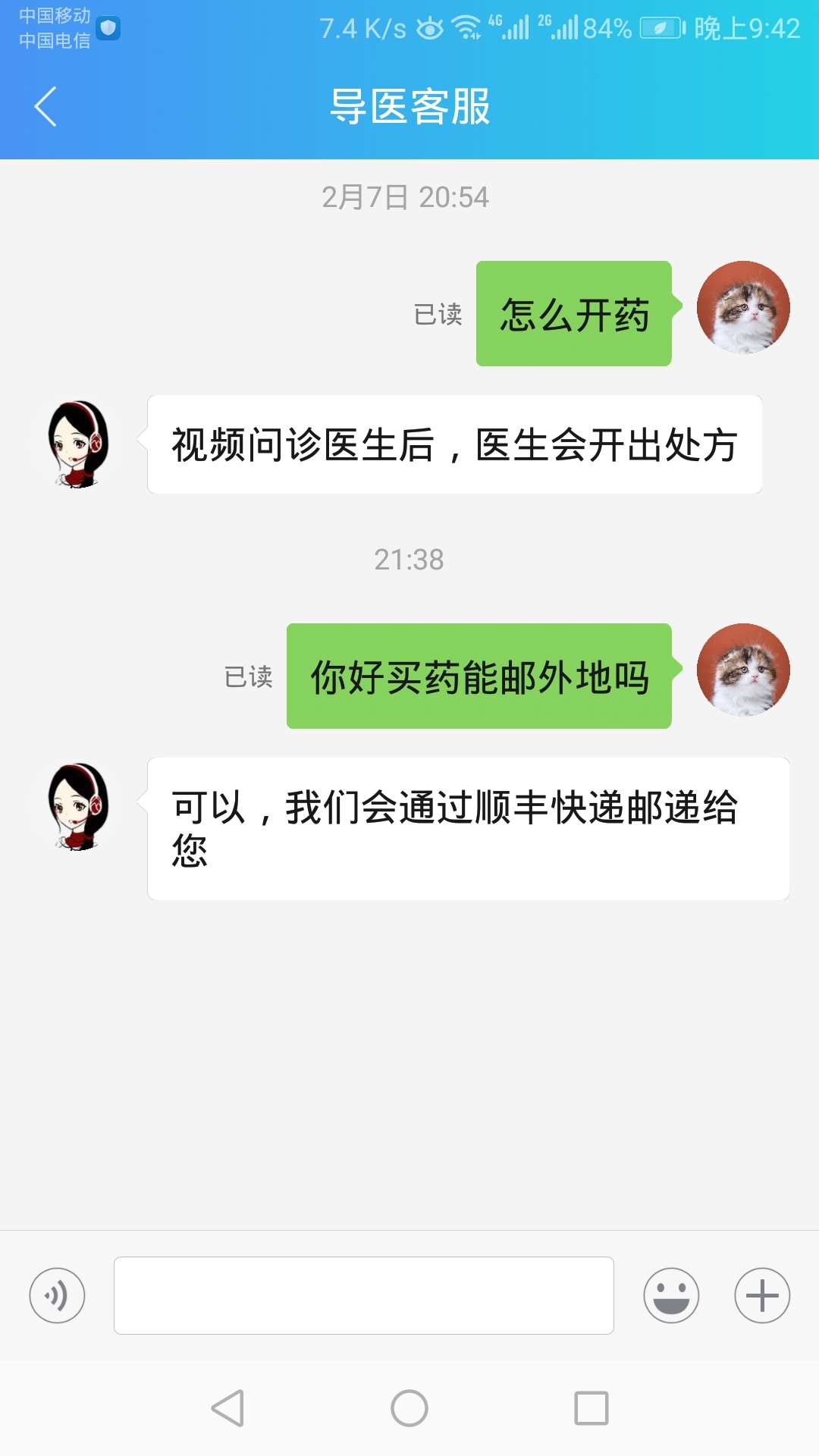Open the emoji picker
This screenshot has height=1456, width=819.
point(670,1295)
